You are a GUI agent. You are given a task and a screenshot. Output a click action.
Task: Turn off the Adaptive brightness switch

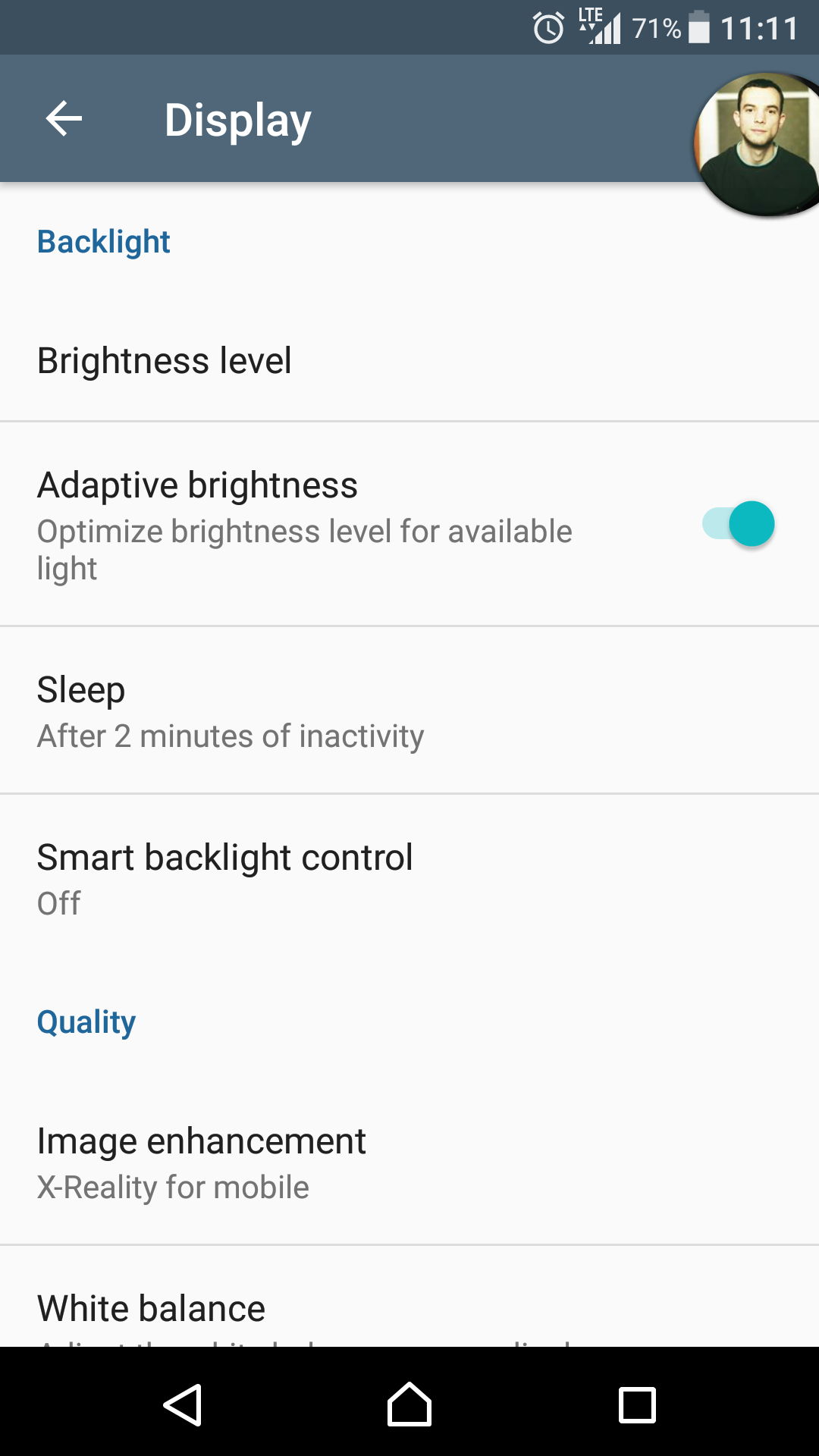[x=738, y=523]
